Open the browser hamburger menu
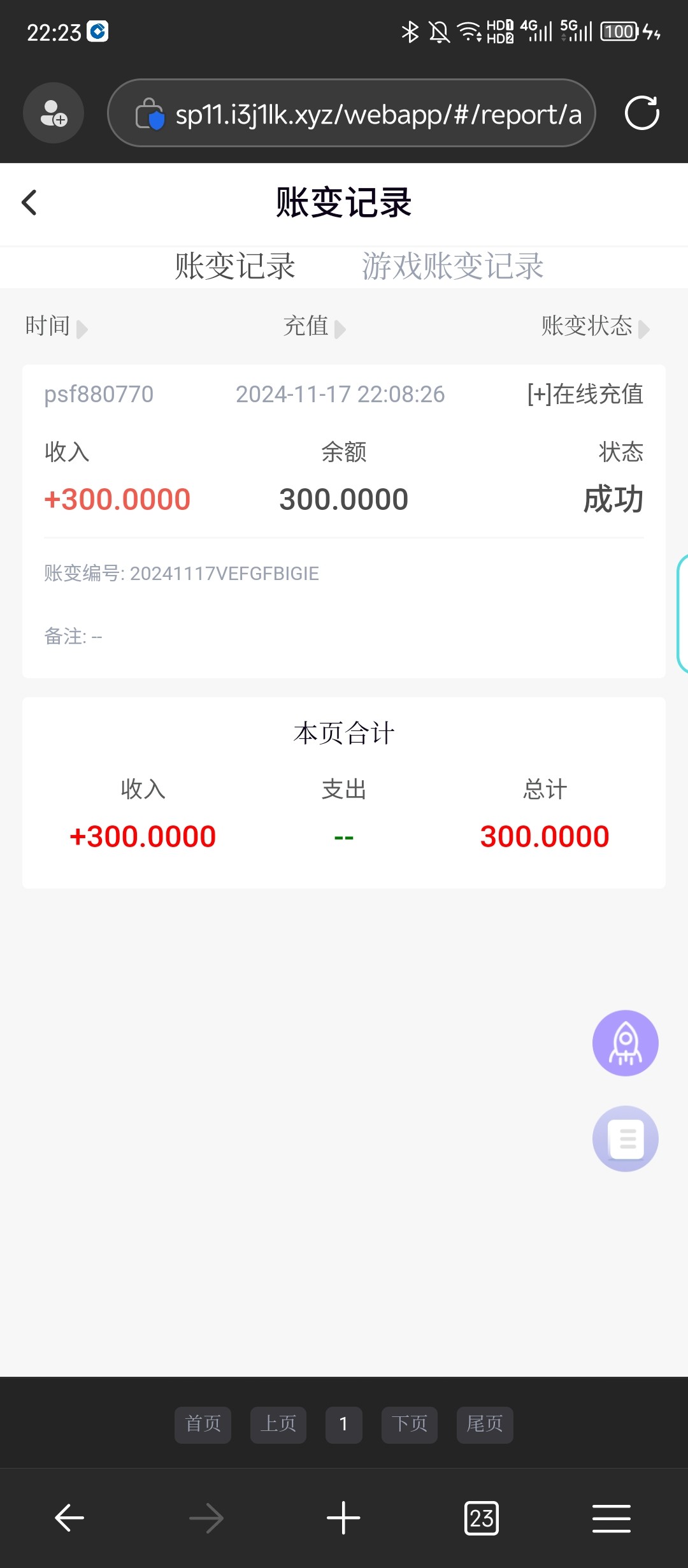 pyautogui.click(x=612, y=1518)
